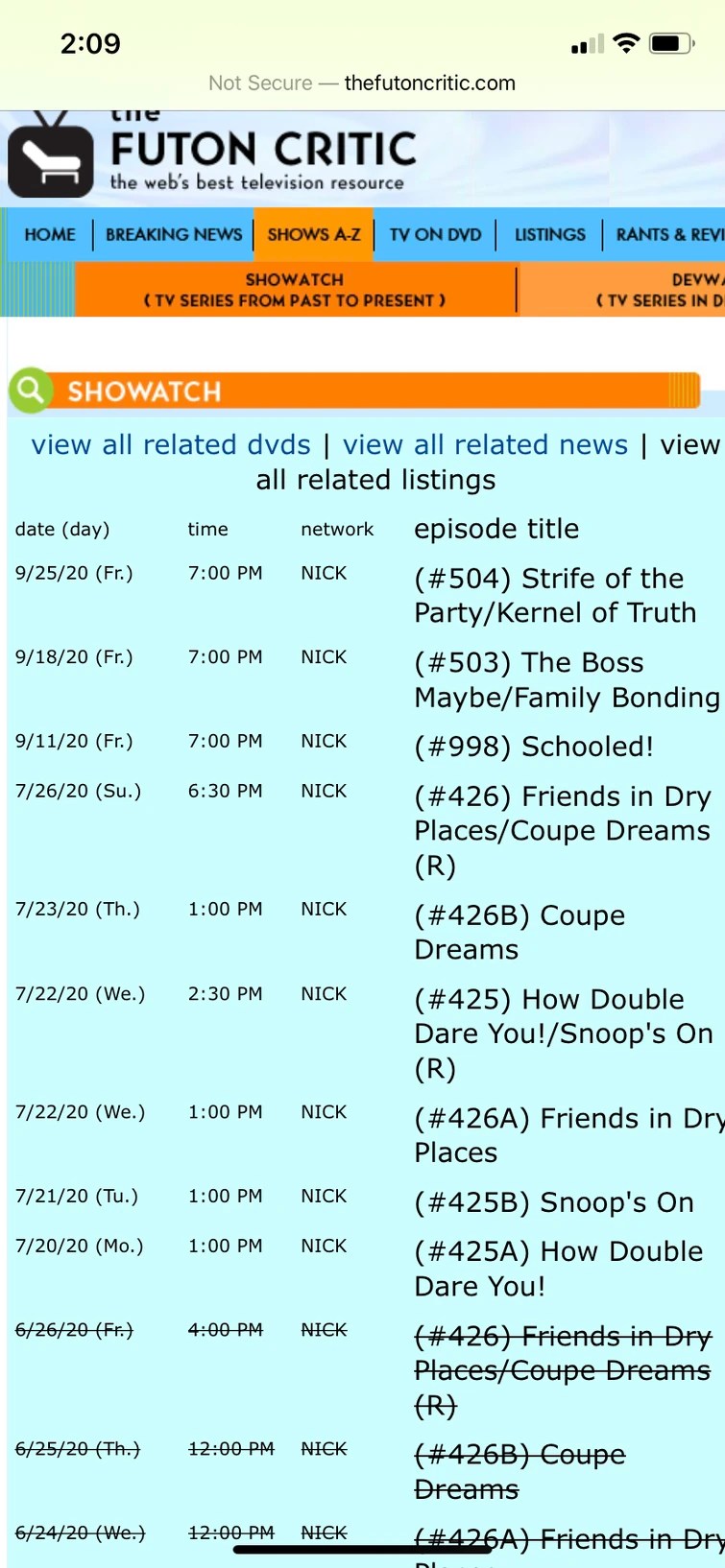Open the LISTINGS section
The width and height of the screenshot is (725, 1568).
(549, 234)
